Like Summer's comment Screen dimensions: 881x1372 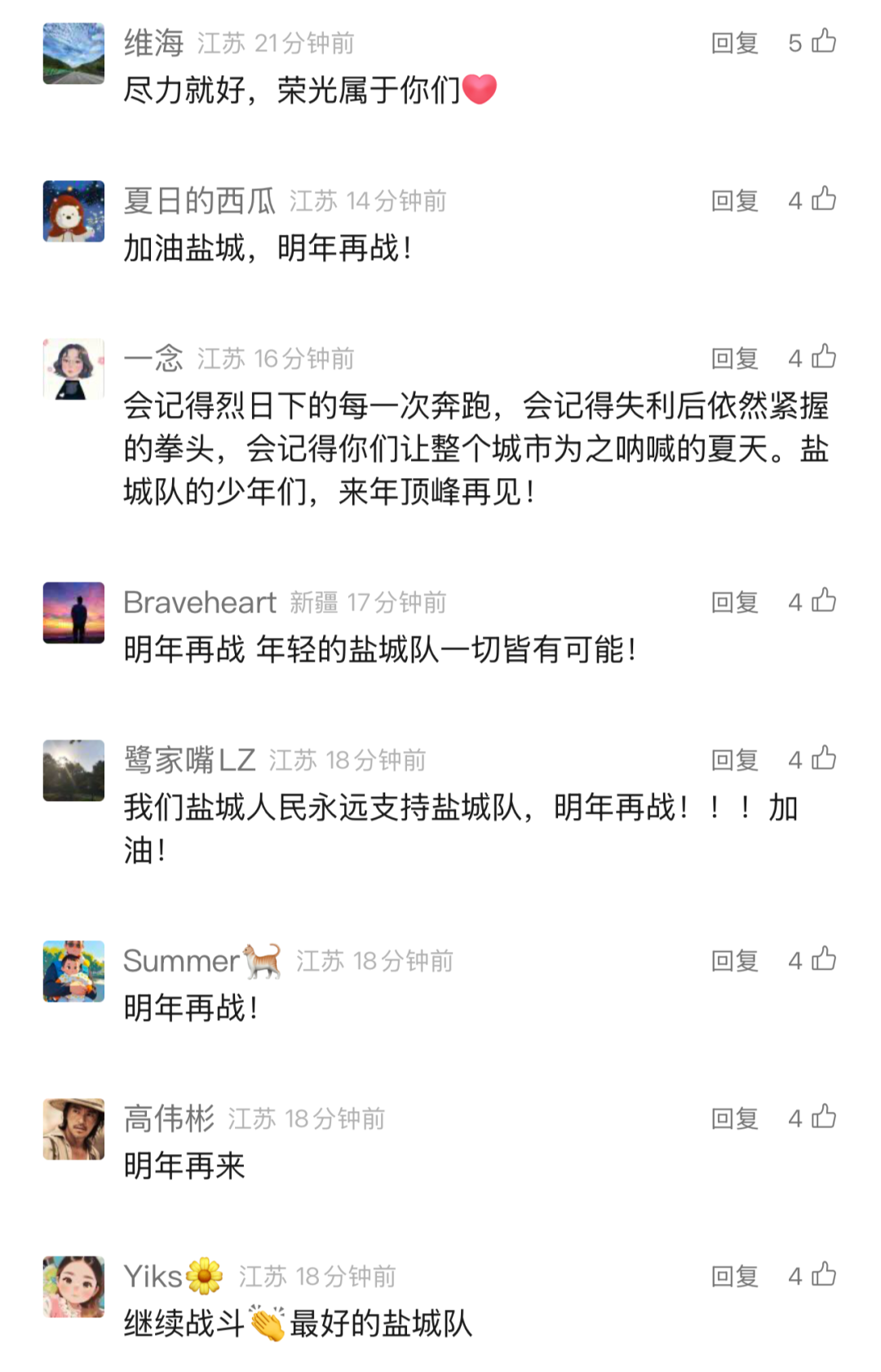(824, 959)
